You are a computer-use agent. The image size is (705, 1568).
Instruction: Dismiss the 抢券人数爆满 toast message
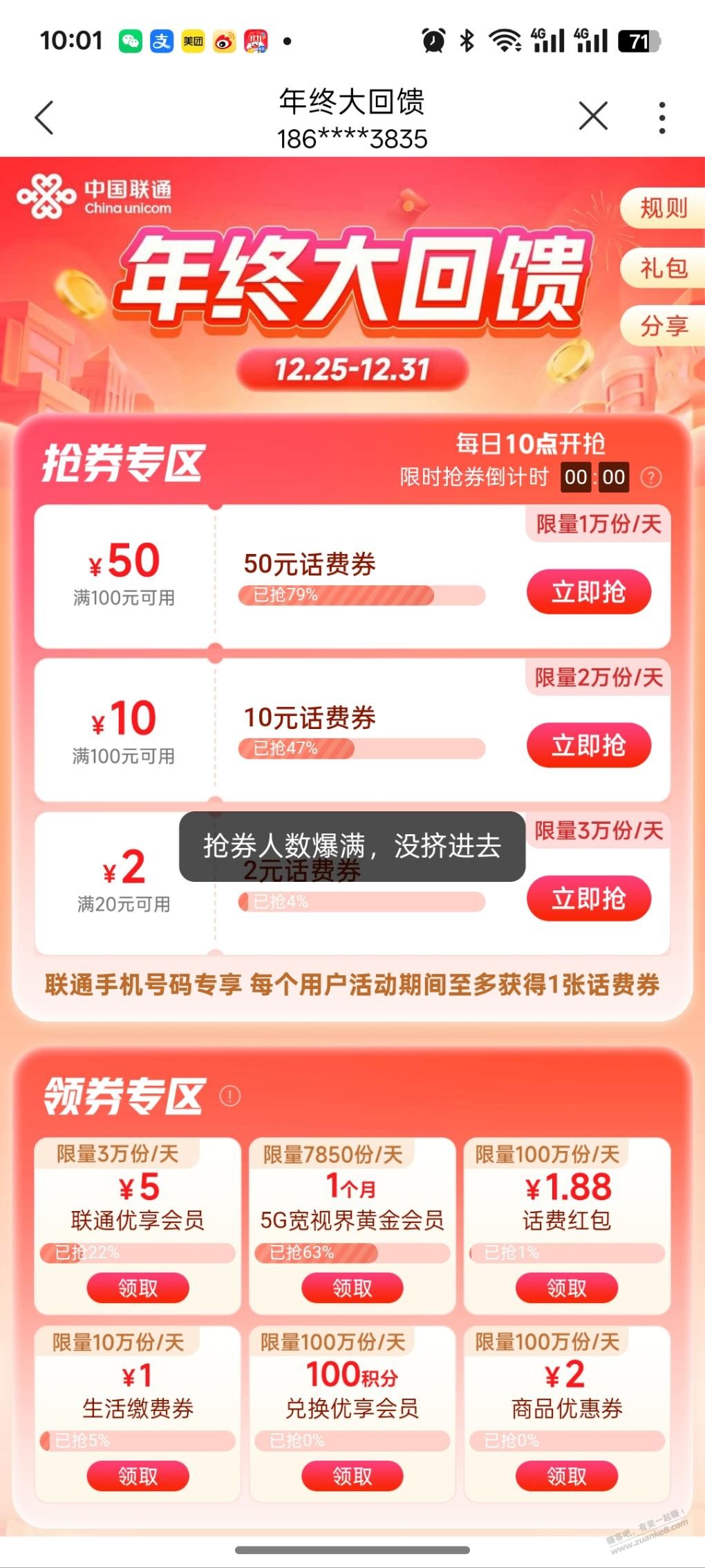(x=352, y=848)
